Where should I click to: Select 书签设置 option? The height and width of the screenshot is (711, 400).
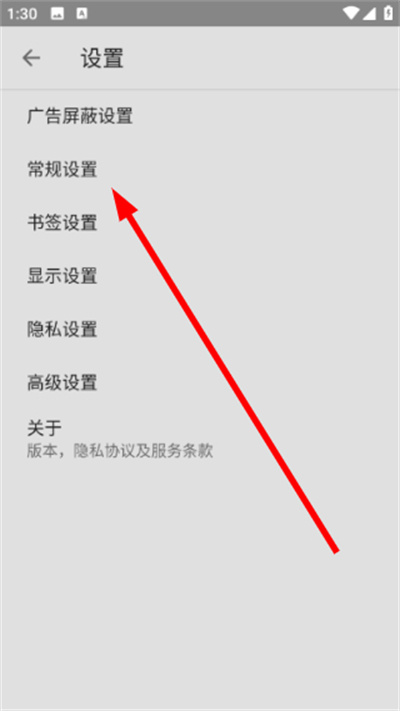point(200,223)
